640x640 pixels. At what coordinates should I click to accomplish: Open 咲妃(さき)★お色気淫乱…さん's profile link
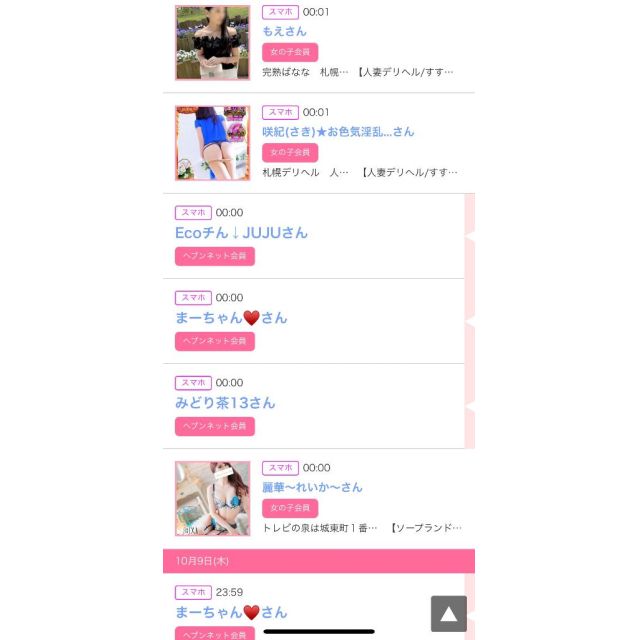pos(337,132)
